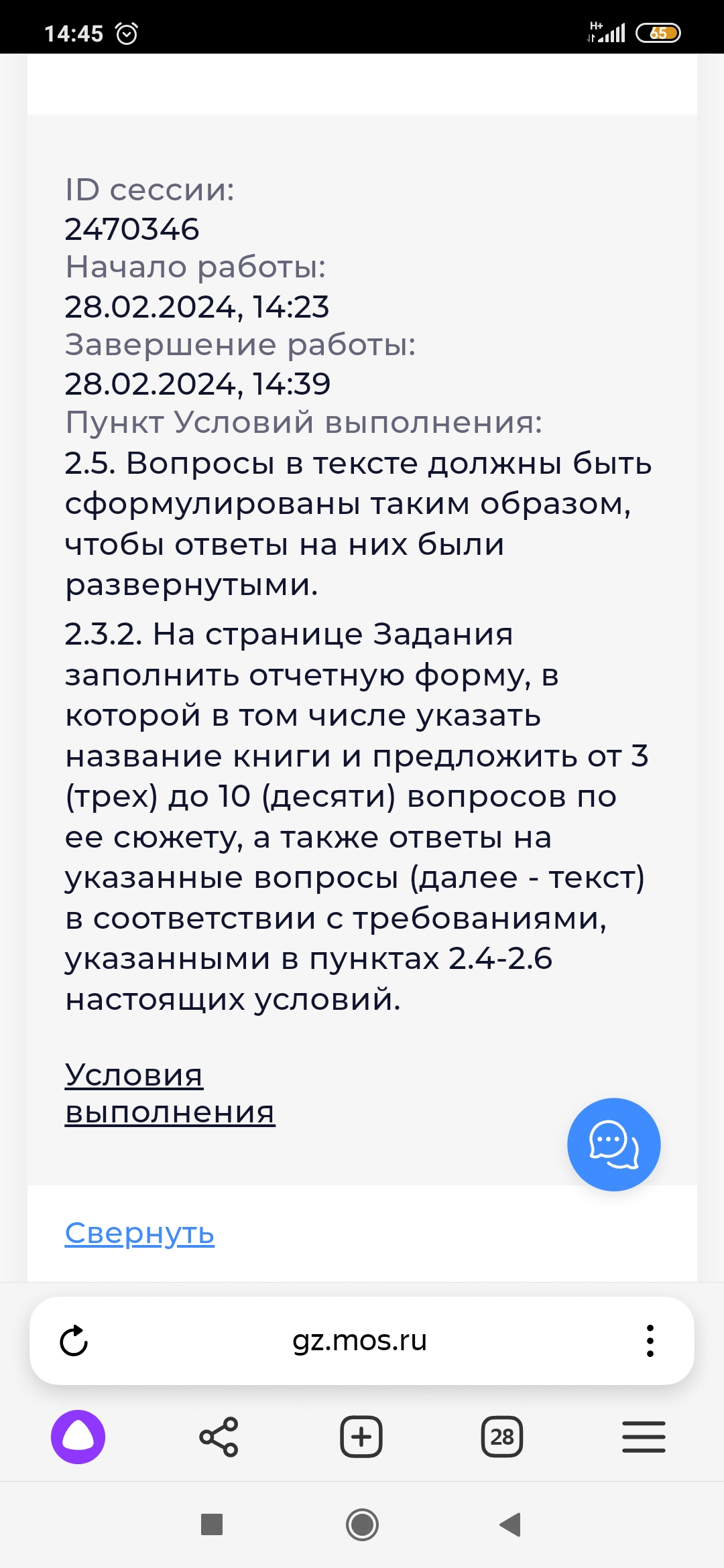The image size is (724, 1568).
Task: Launch the Alice assistant
Action: click(78, 1437)
